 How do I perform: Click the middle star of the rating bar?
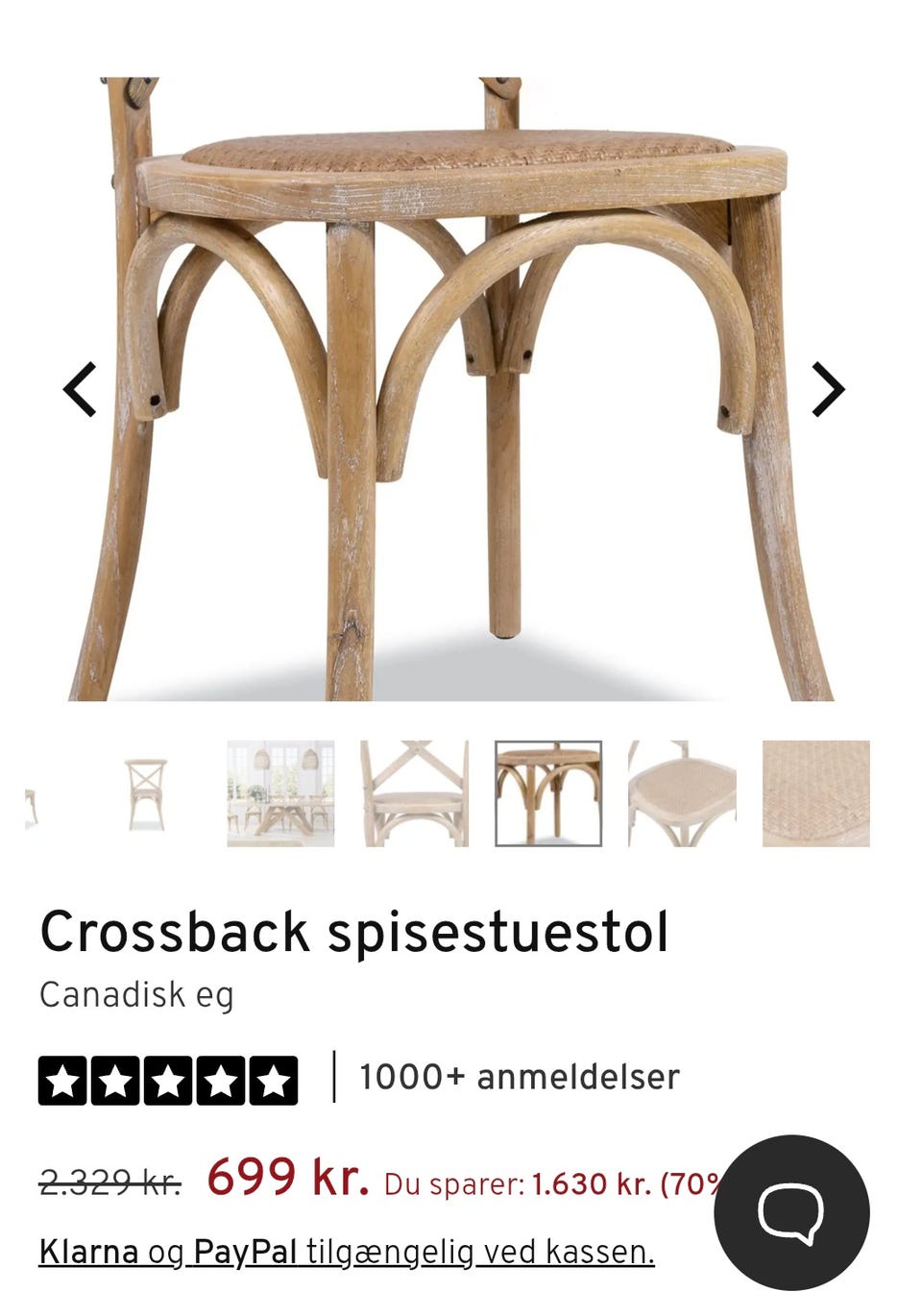point(169,1078)
